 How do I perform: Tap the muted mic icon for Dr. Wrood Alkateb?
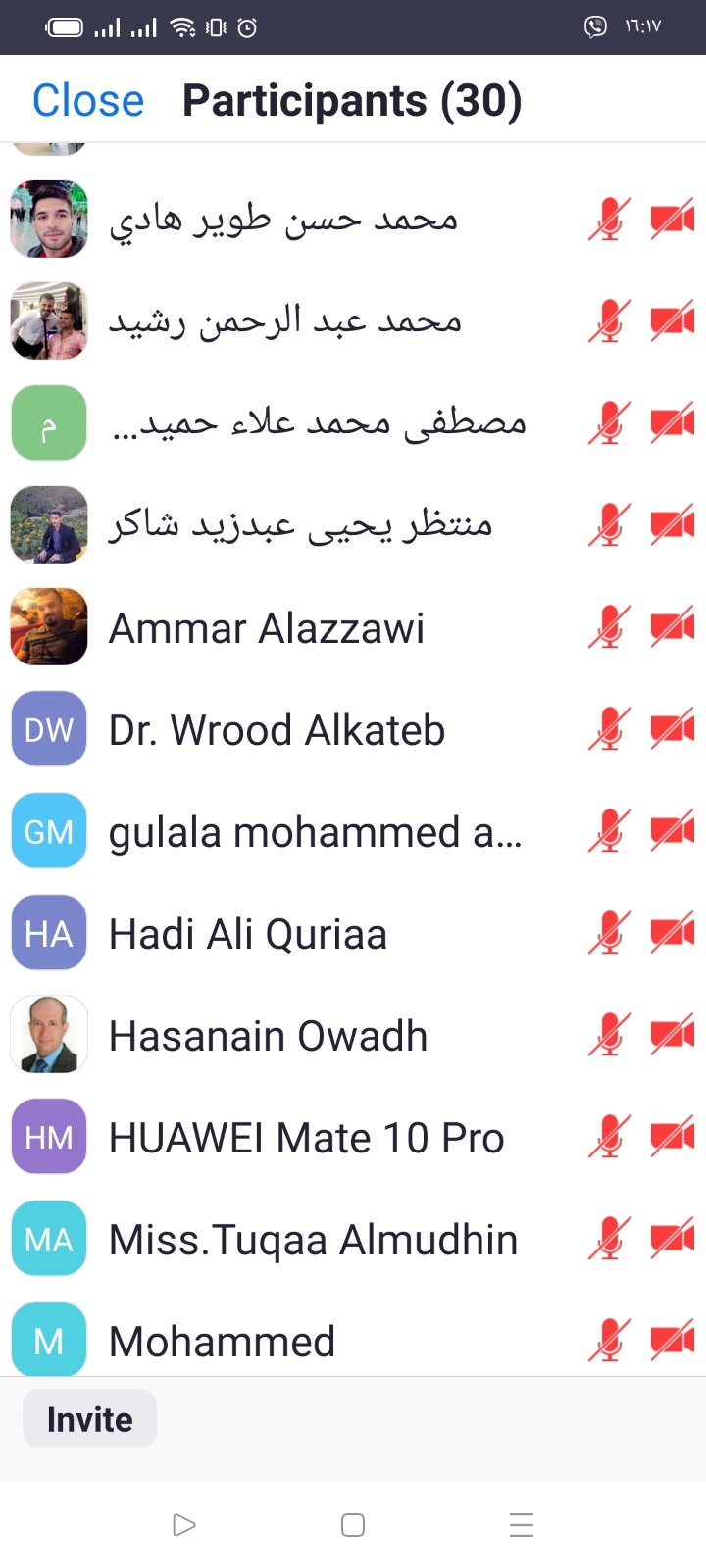tap(609, 730)
